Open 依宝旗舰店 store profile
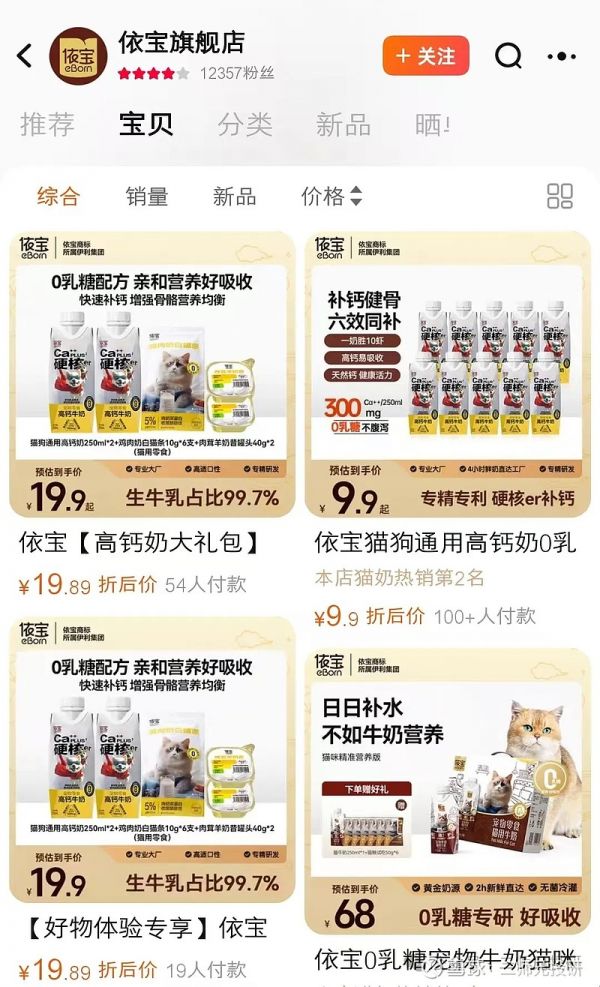The height and width of the screenshot is (987, 600). point(180,43)
